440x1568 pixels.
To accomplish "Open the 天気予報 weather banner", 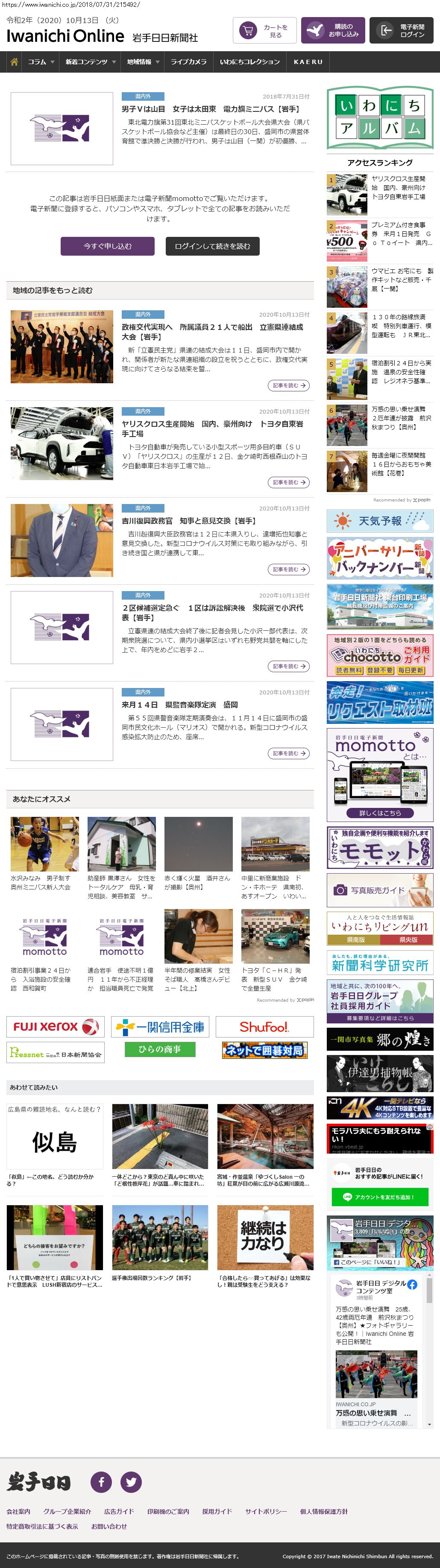I will tap(380, 521).
